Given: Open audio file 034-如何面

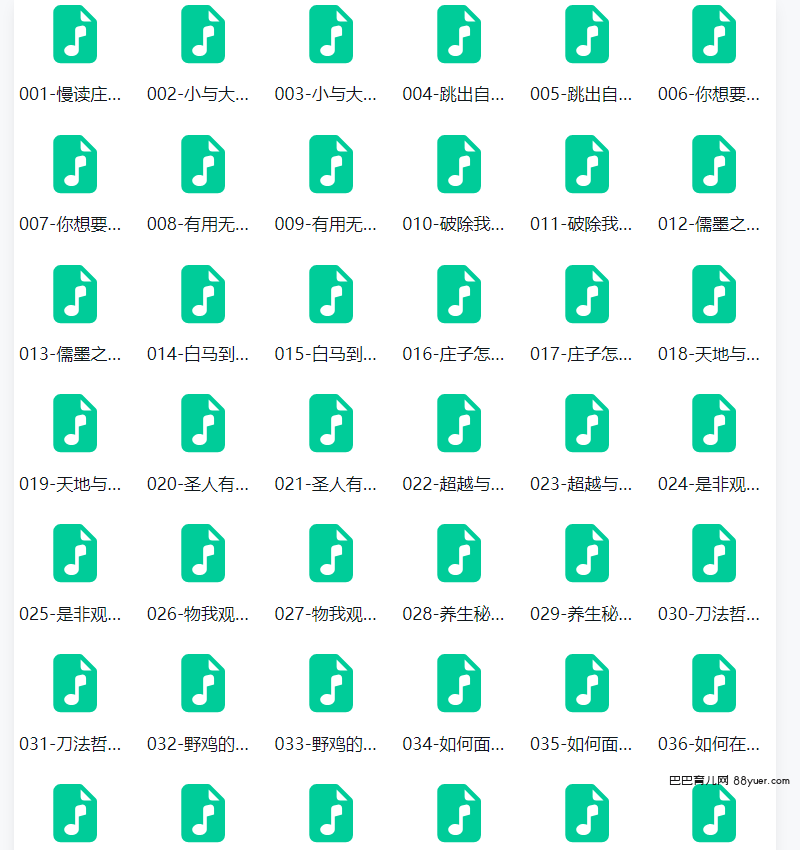Looking at the screenshot, I should pyautogui.click(x=459, y=683).
